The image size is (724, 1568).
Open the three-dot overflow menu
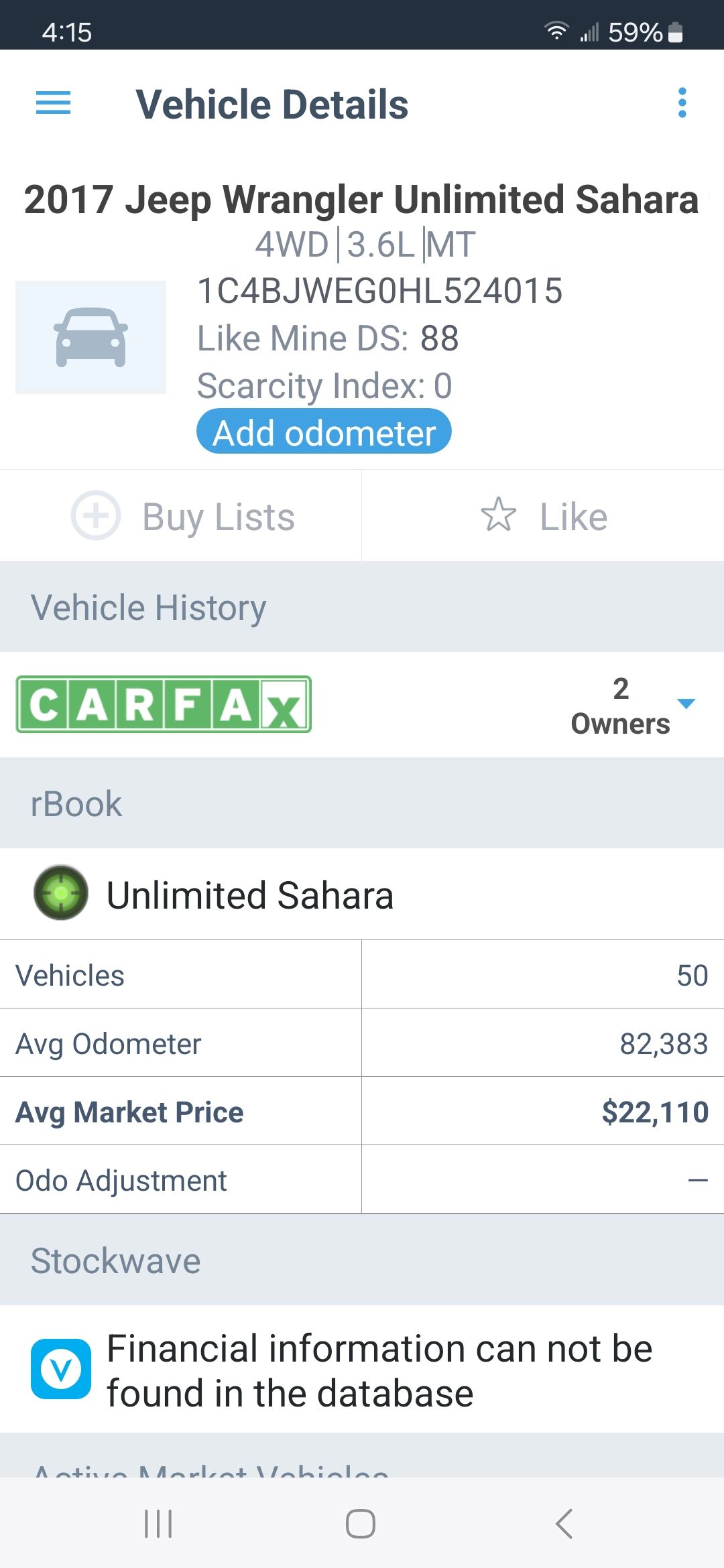click(682, 103)
